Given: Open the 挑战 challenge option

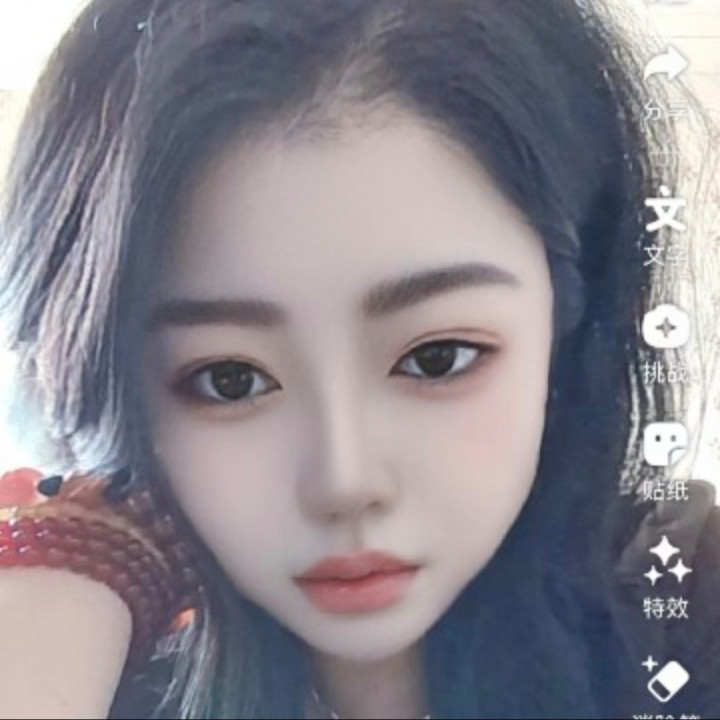Looking at the screenshot, I should click(x=666, y=330).
